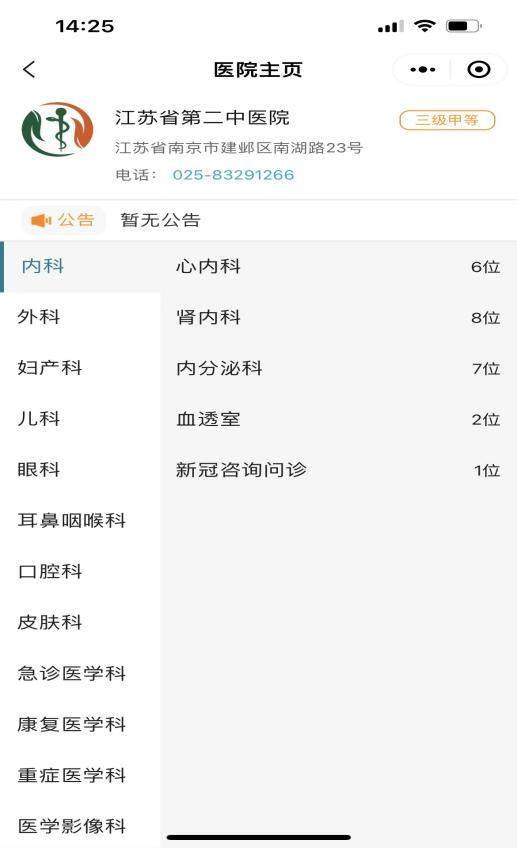This screenshot has width=517, height=848.
Task: Open the mini program overflow menu
Action: pos(423,70)
